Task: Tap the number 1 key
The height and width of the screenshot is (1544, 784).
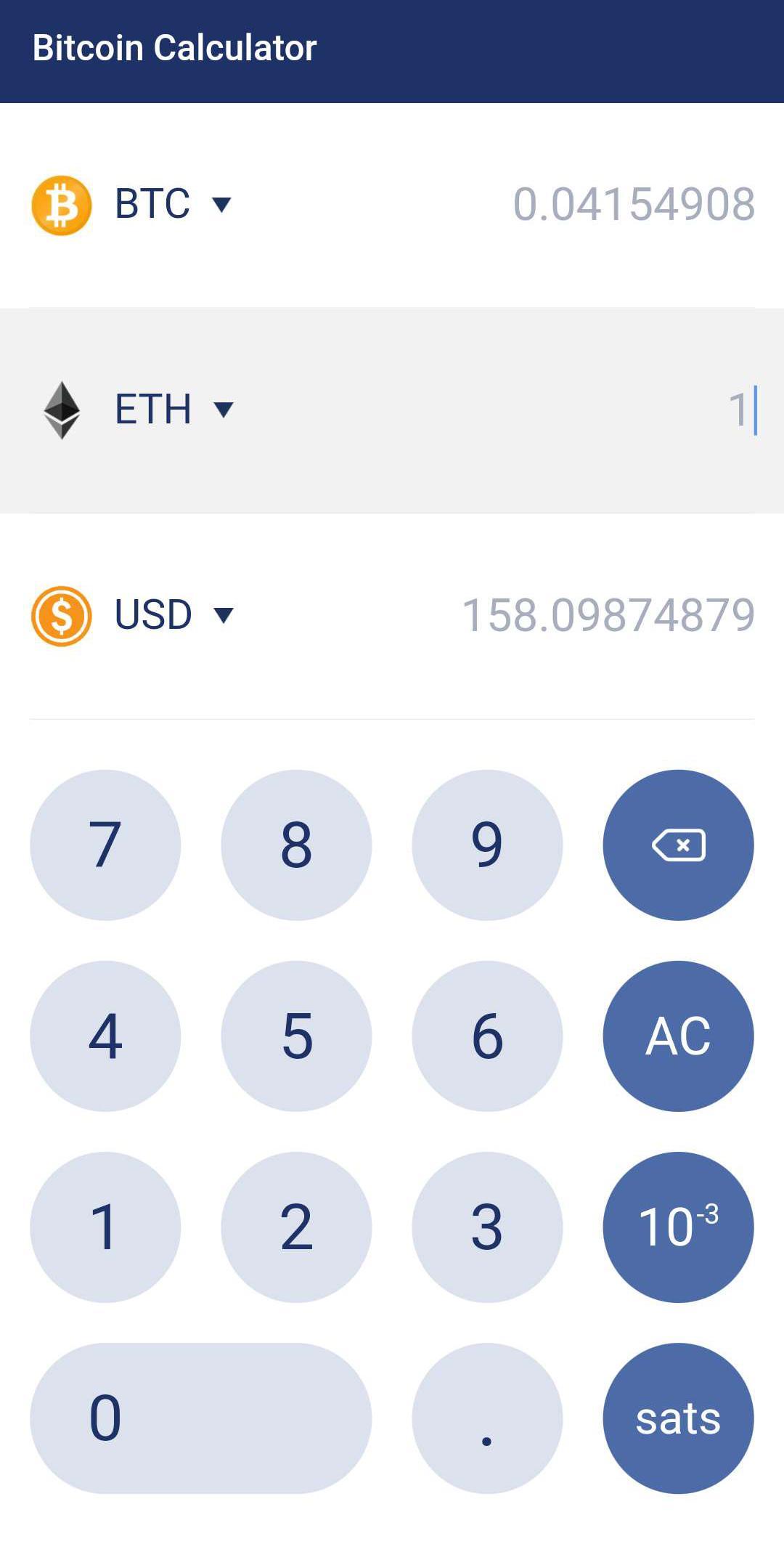Action: point(105,1227)
